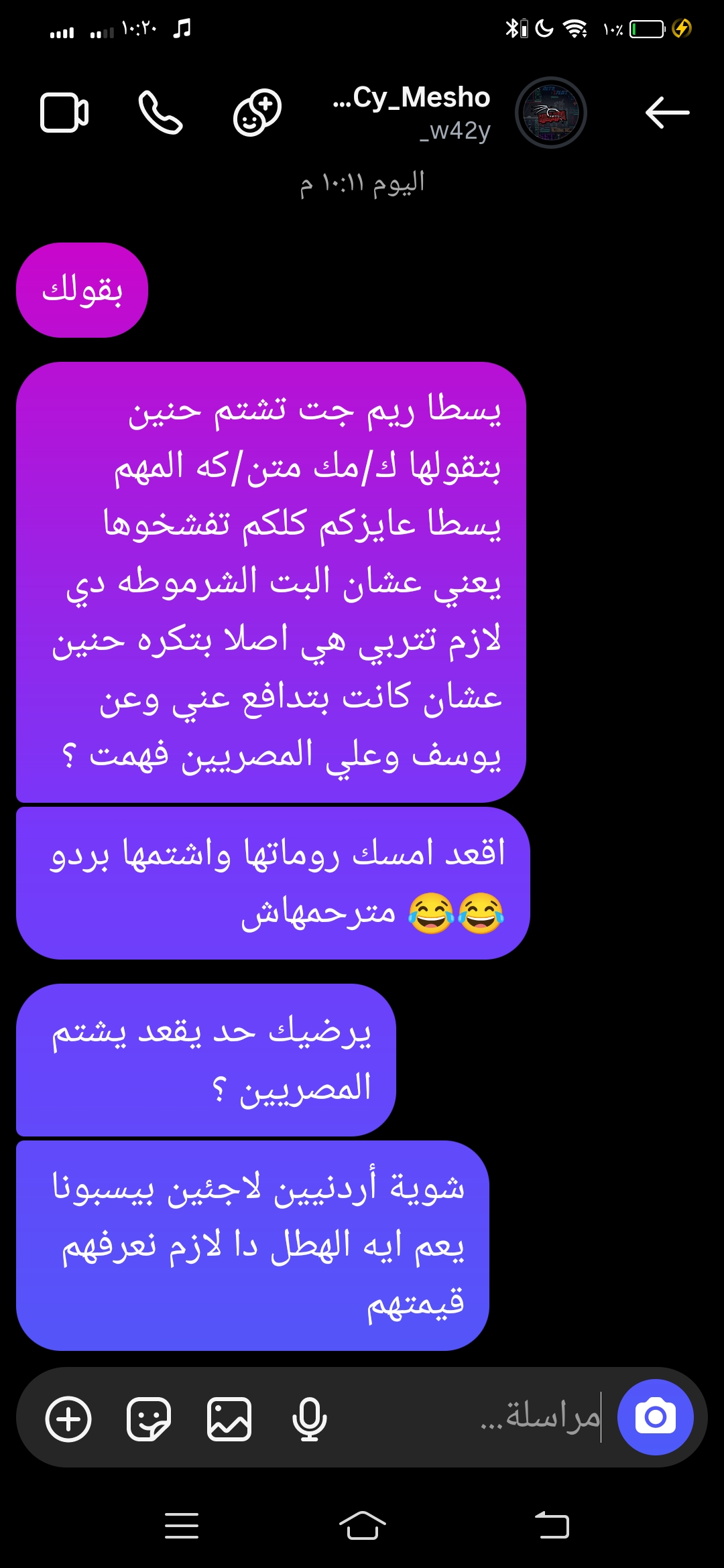Tap the system home button
Screen dimensions: 724x1568
pos(362,1526)
